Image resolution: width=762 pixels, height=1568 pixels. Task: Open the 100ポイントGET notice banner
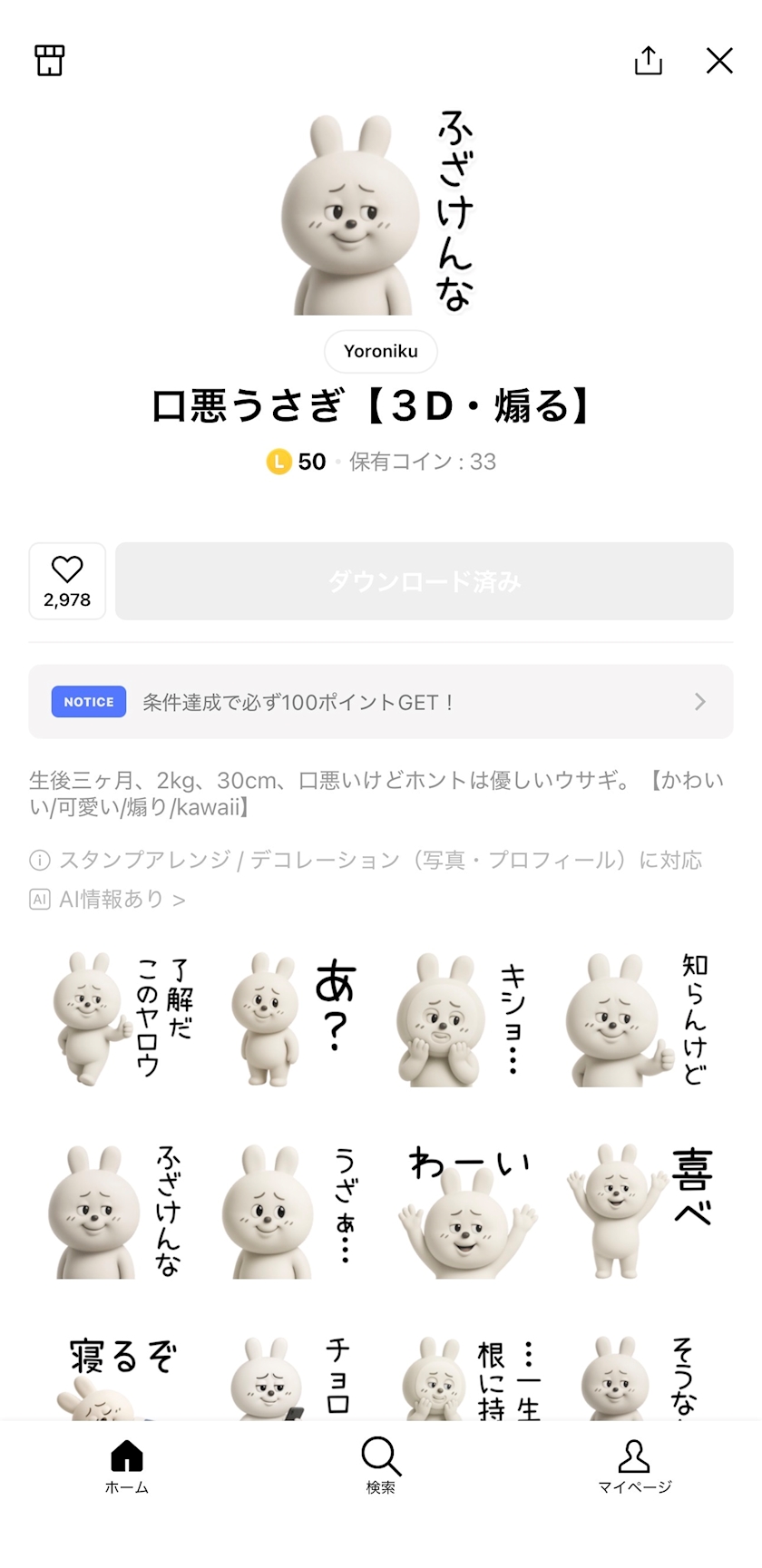pyautogui.click(x=381, y=702)
